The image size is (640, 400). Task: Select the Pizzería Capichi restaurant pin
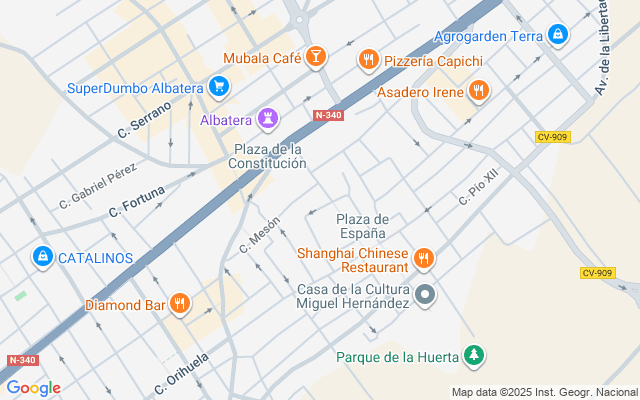click(368, 60)
